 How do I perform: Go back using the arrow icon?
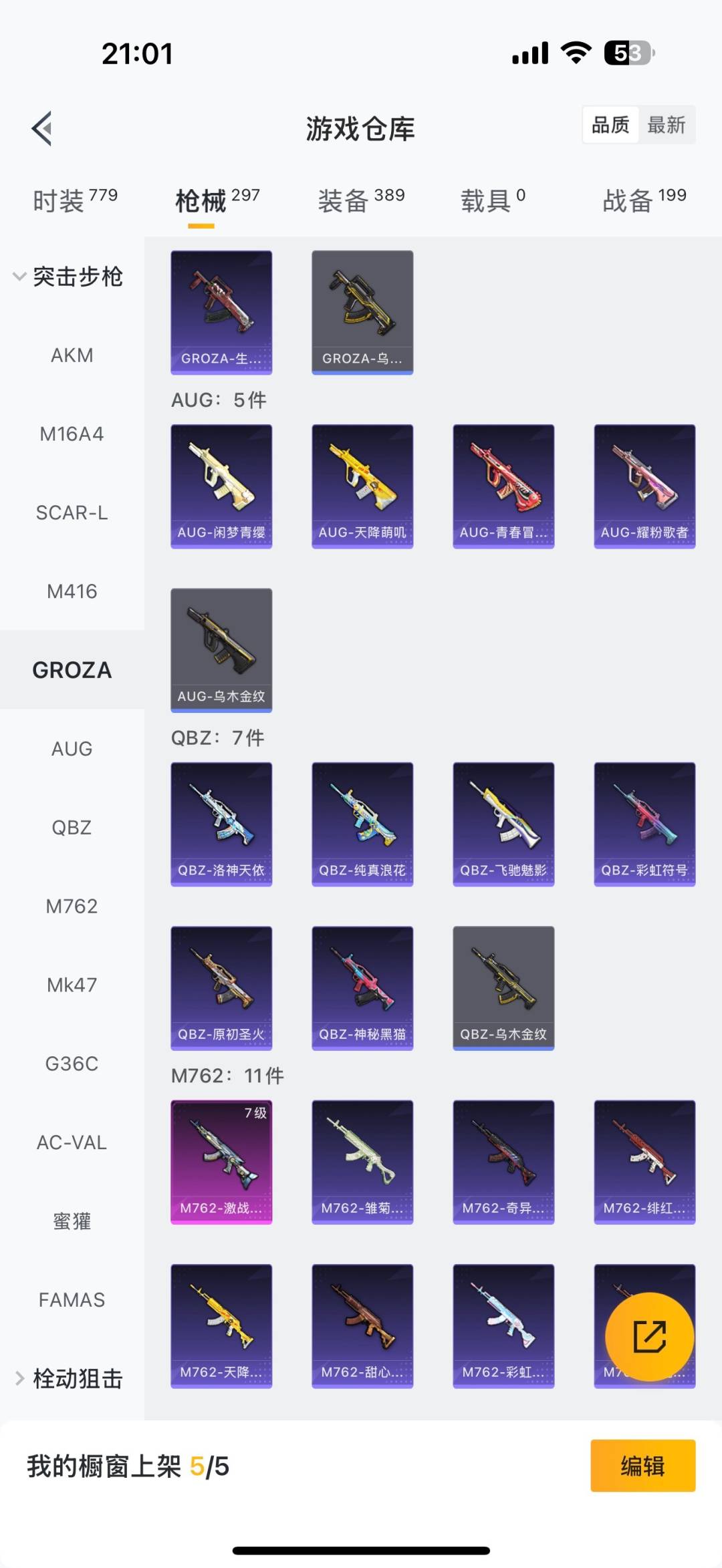(x=42, y=128)
